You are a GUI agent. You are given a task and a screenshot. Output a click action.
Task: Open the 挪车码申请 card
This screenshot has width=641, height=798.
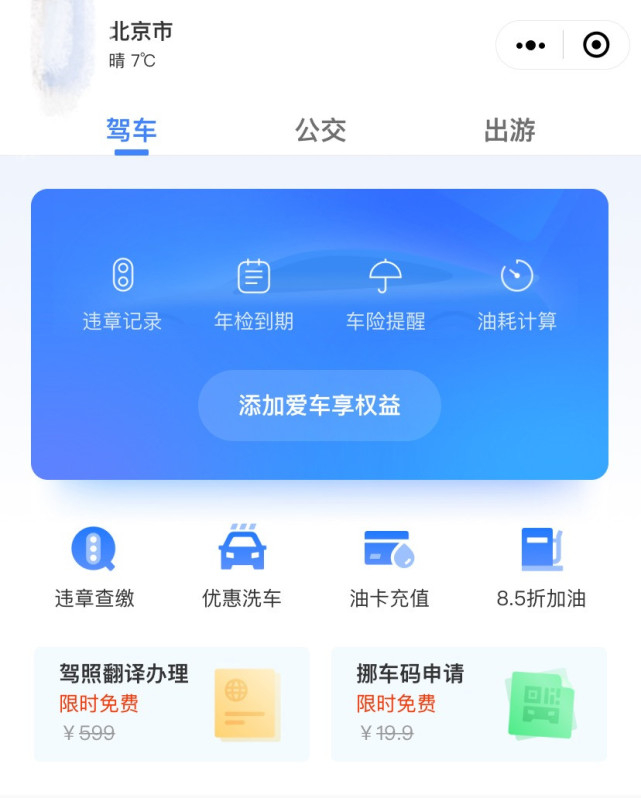point(468,704)
